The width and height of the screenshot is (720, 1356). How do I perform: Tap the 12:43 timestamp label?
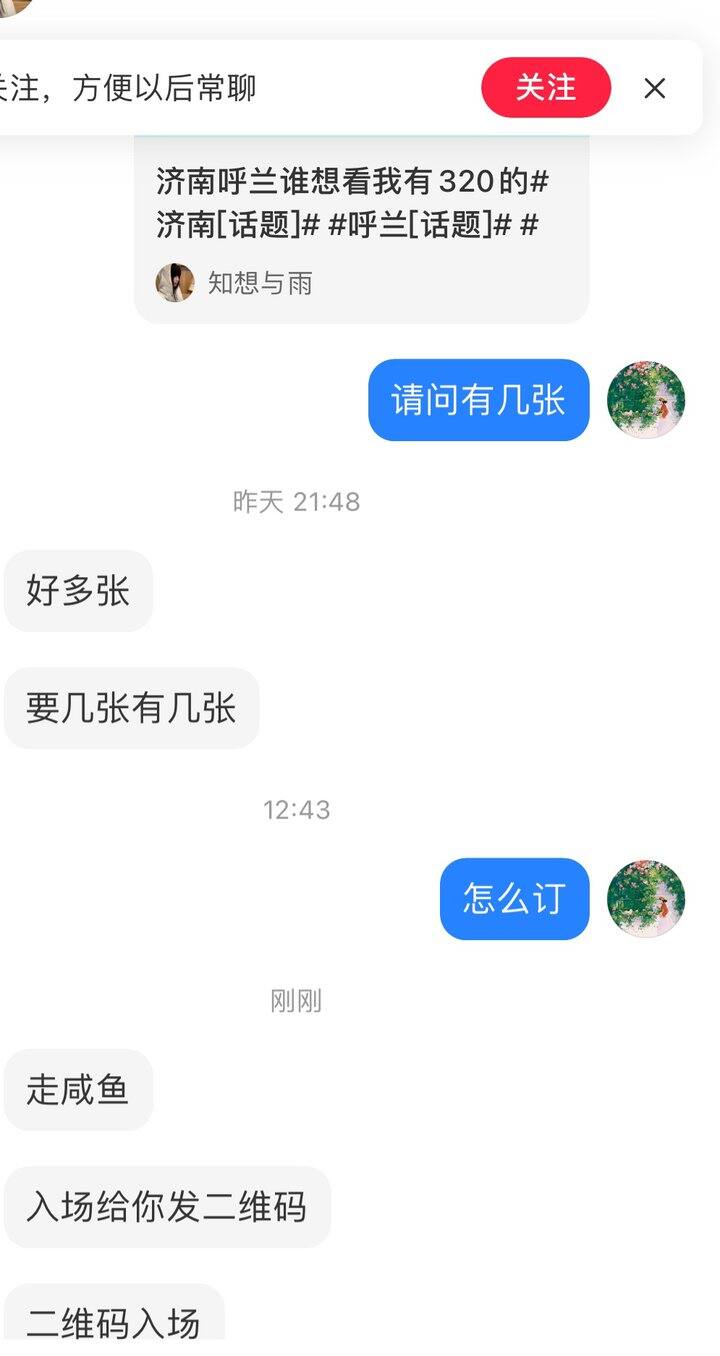click(296, 811)
